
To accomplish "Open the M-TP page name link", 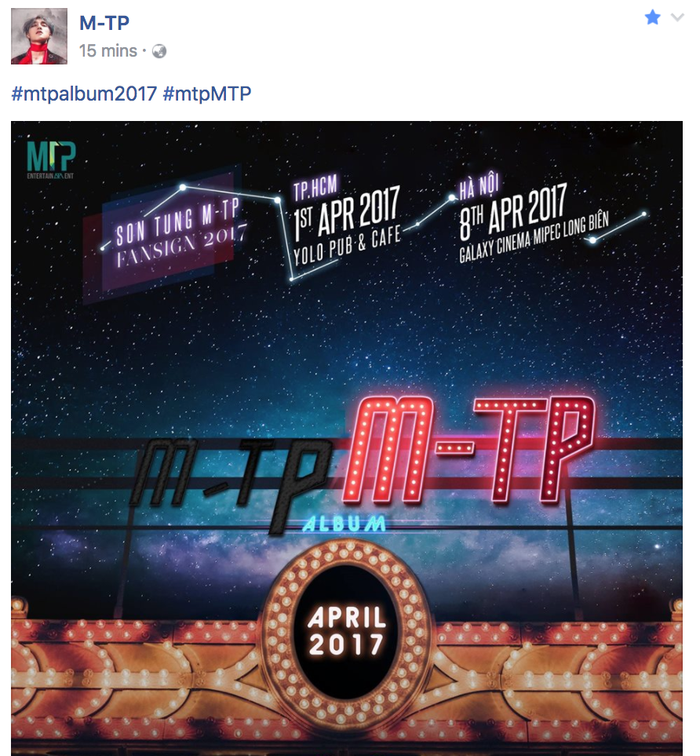I will (104, 23).
